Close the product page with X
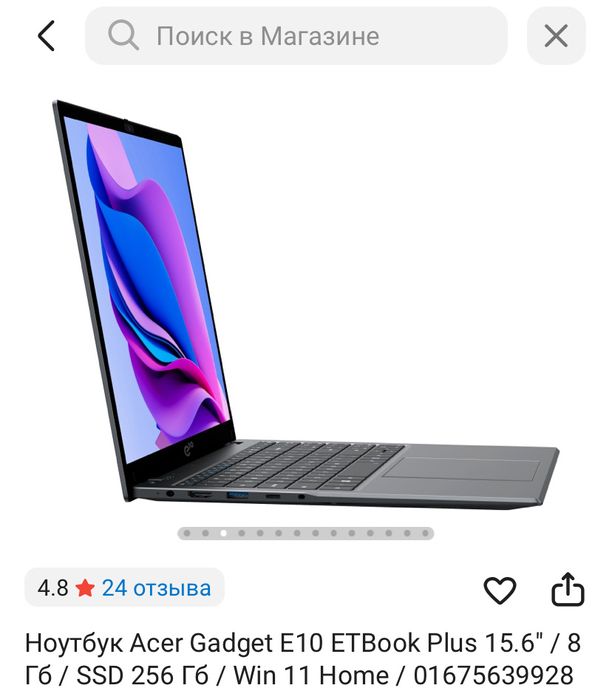This screenshot has width=612, height=699. 556,37
